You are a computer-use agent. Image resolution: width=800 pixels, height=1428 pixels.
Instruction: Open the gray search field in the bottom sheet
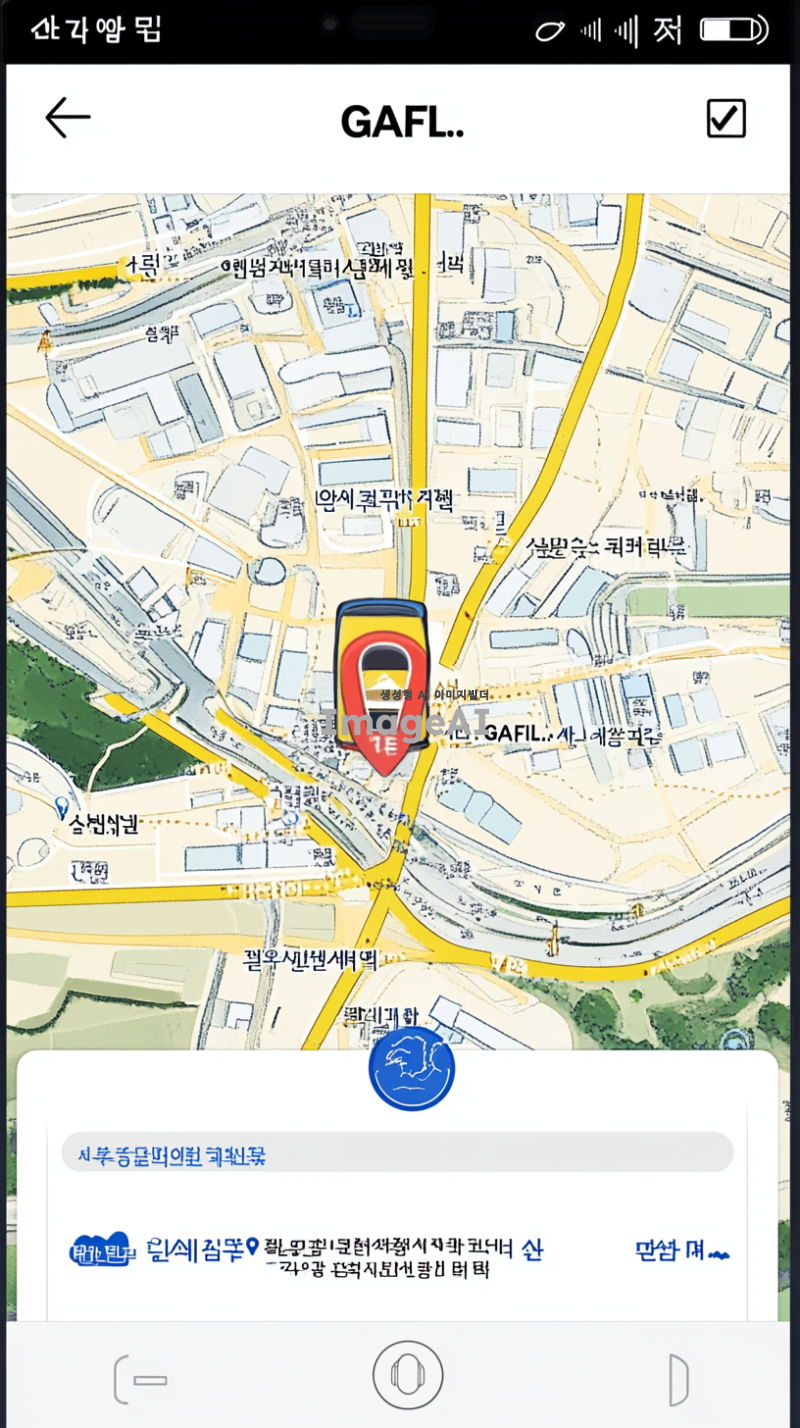pos(398,1153)
